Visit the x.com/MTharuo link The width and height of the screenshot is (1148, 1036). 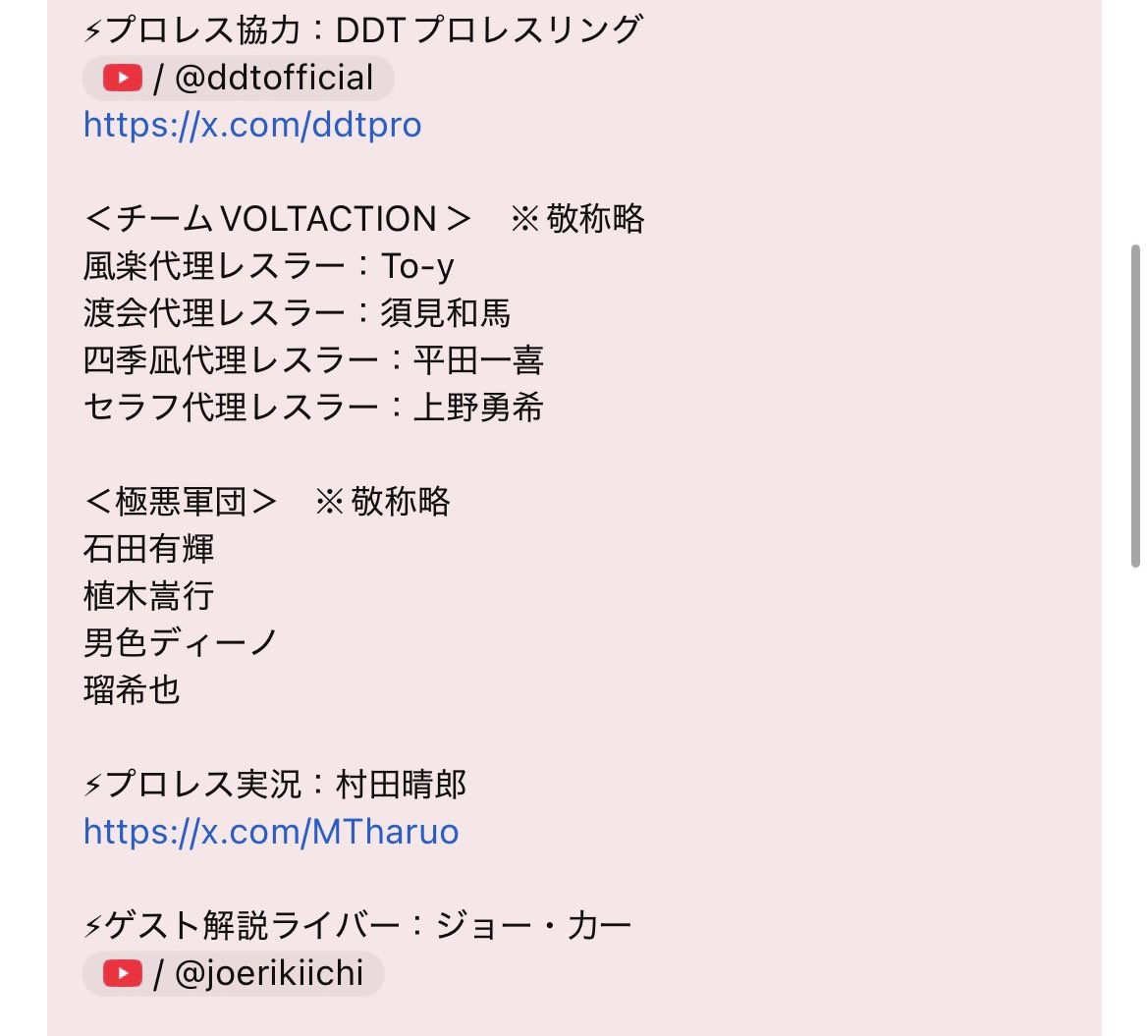tap(271, 832)
